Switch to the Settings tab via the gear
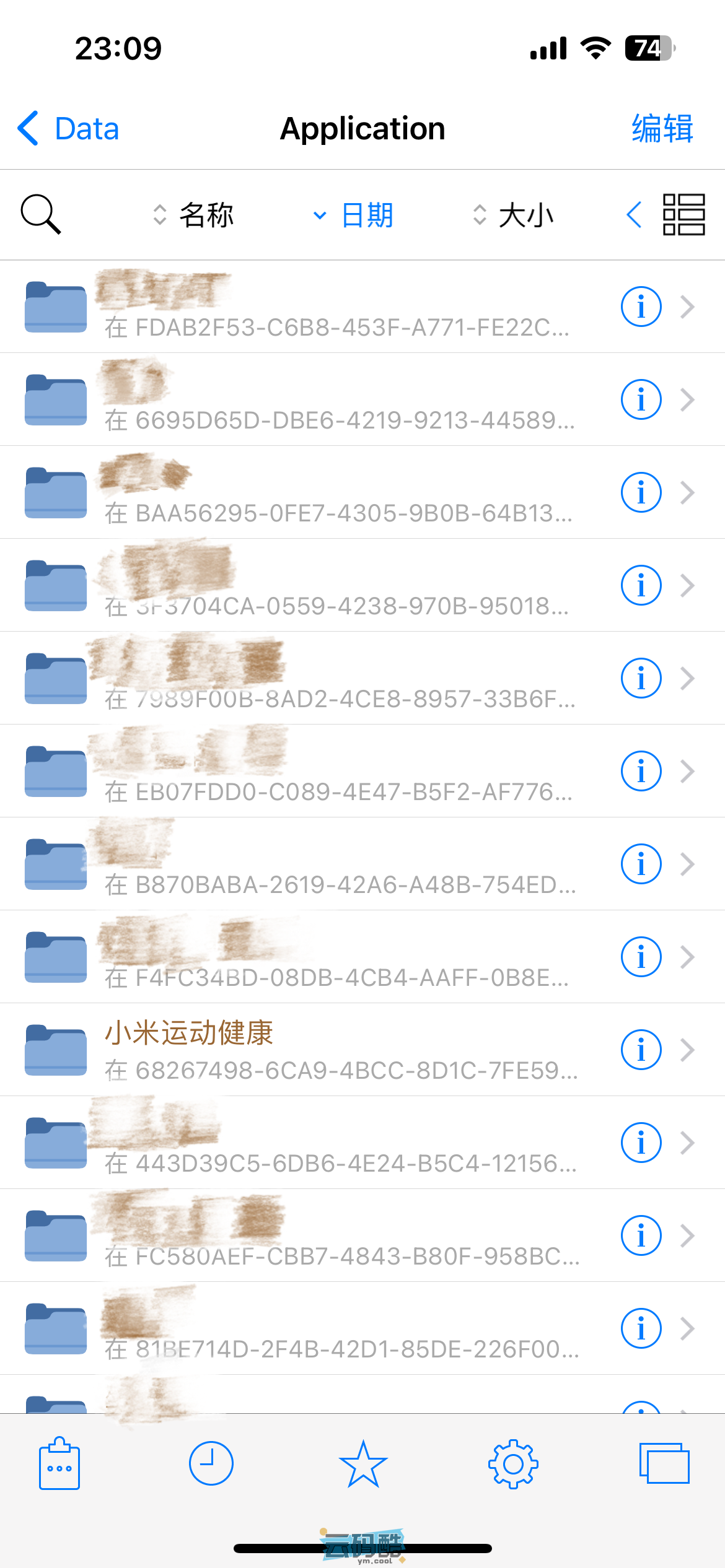 (x=514, y=1464)
